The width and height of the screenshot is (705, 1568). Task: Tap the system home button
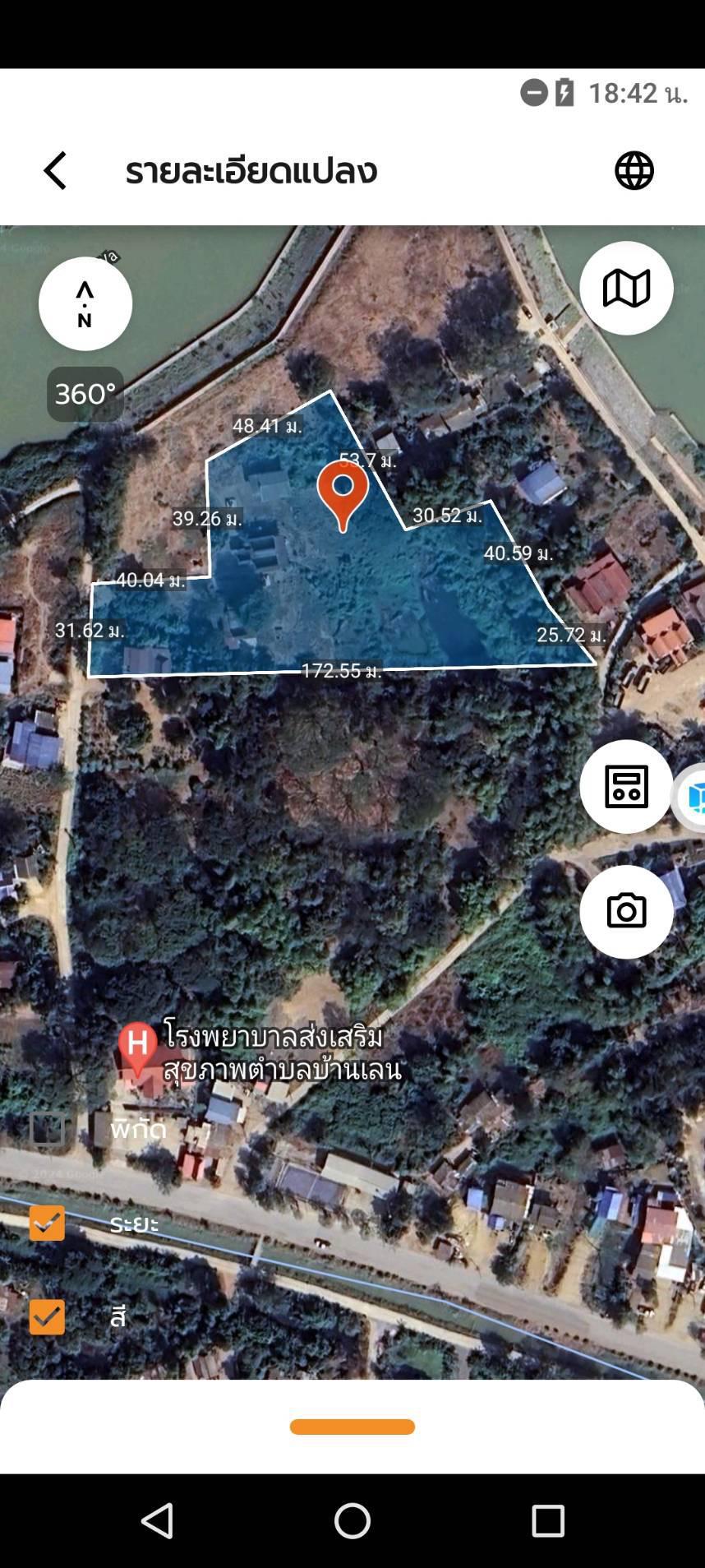tap(352, 1521)
